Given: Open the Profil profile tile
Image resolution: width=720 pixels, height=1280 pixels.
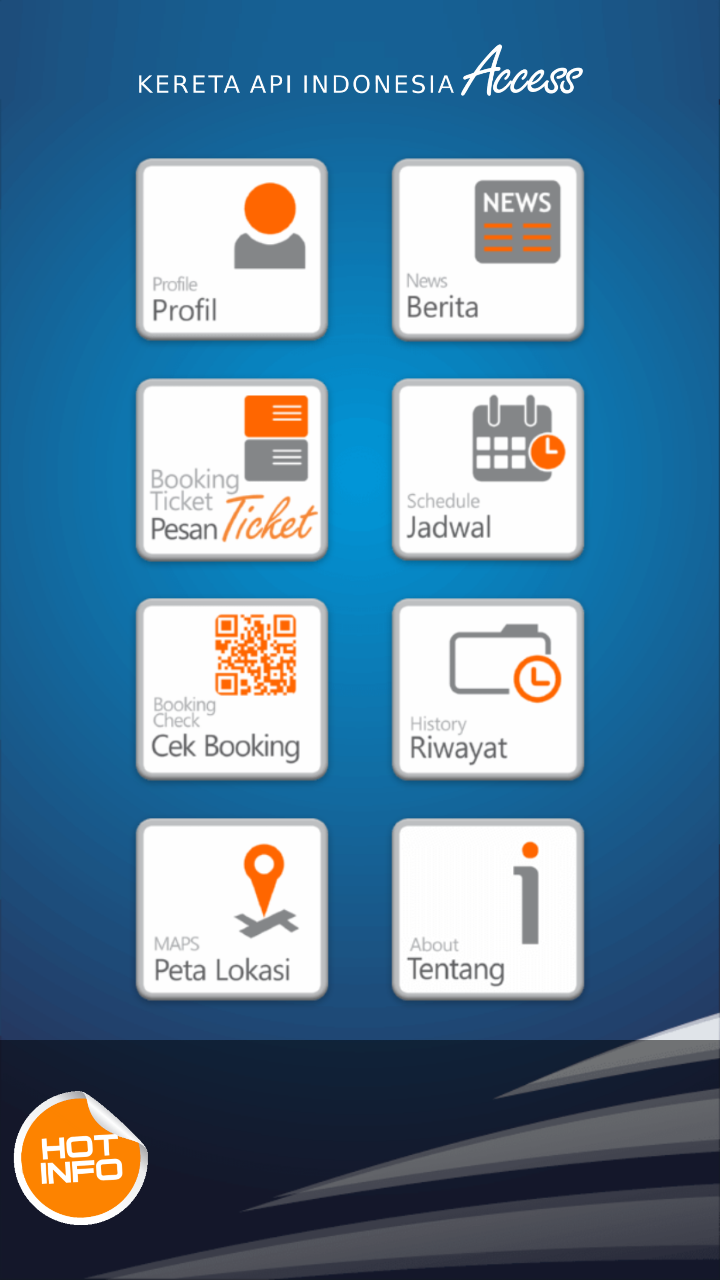Looking at the screenshot, I should click(x=231, y=248).
